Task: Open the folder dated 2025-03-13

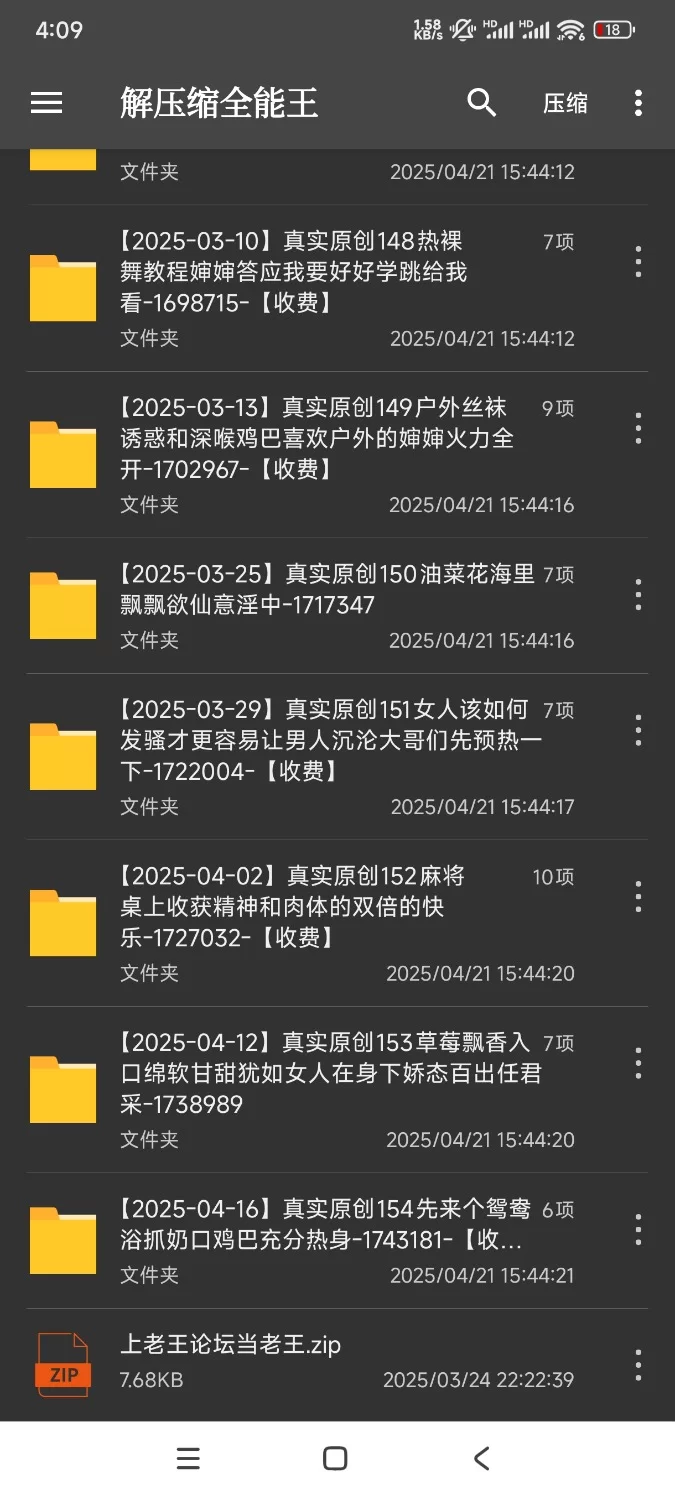Action: click(x=320, y=455)
